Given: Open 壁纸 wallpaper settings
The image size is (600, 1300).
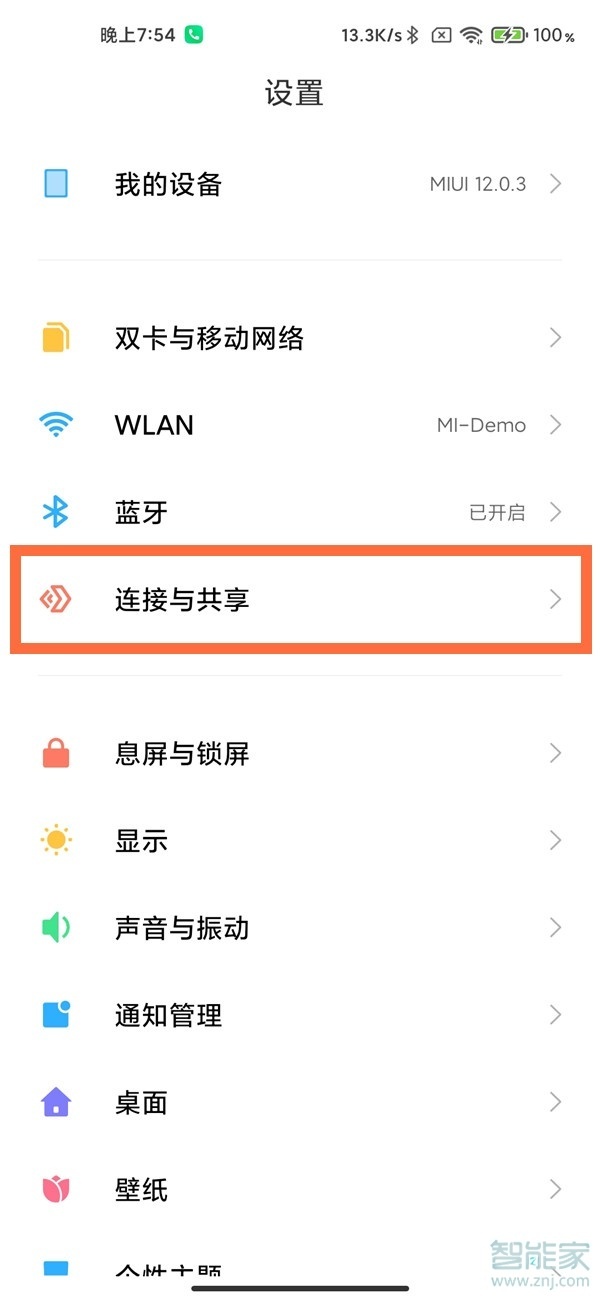Looking at the screenshot, I should coord(300,1189).
